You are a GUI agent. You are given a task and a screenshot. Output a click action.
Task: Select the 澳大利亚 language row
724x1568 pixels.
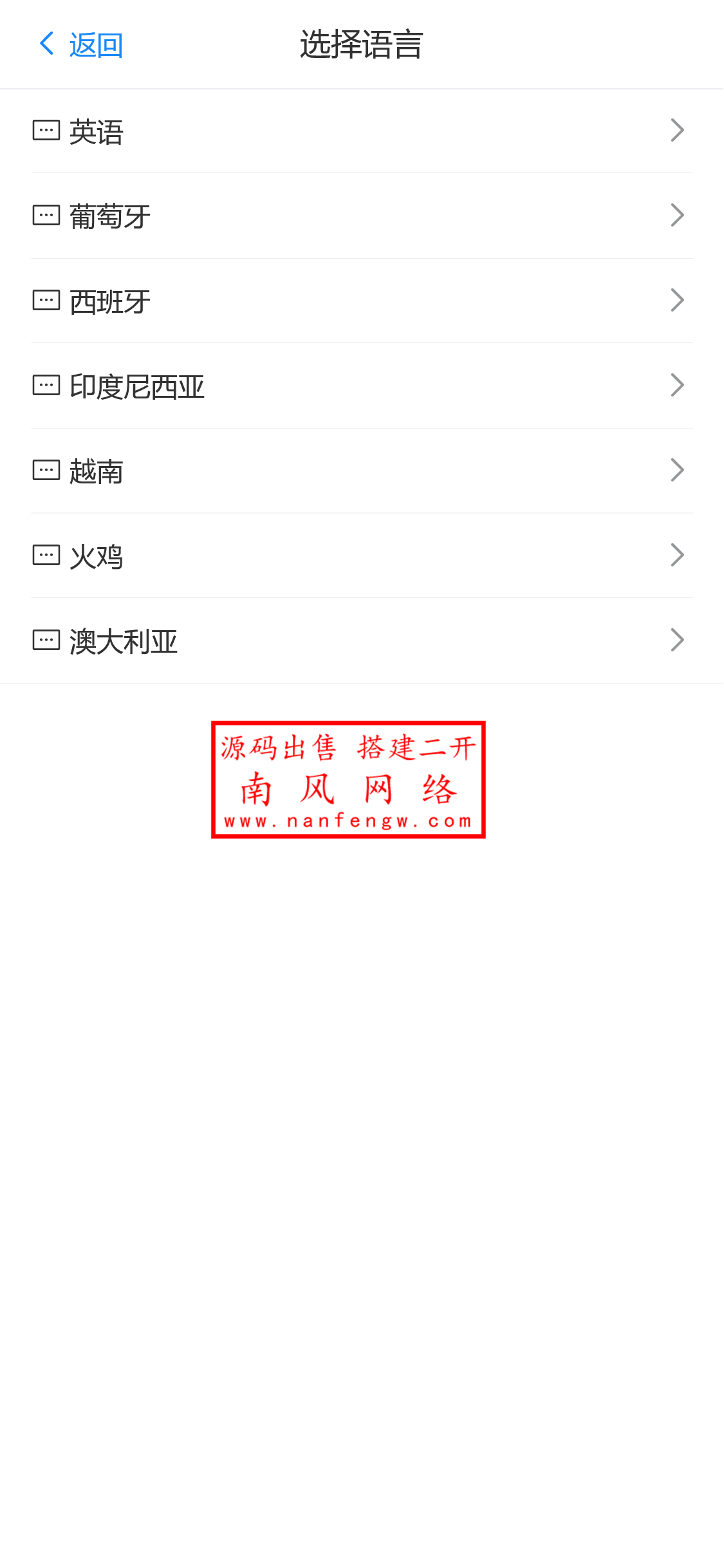(x=362, y=640)
